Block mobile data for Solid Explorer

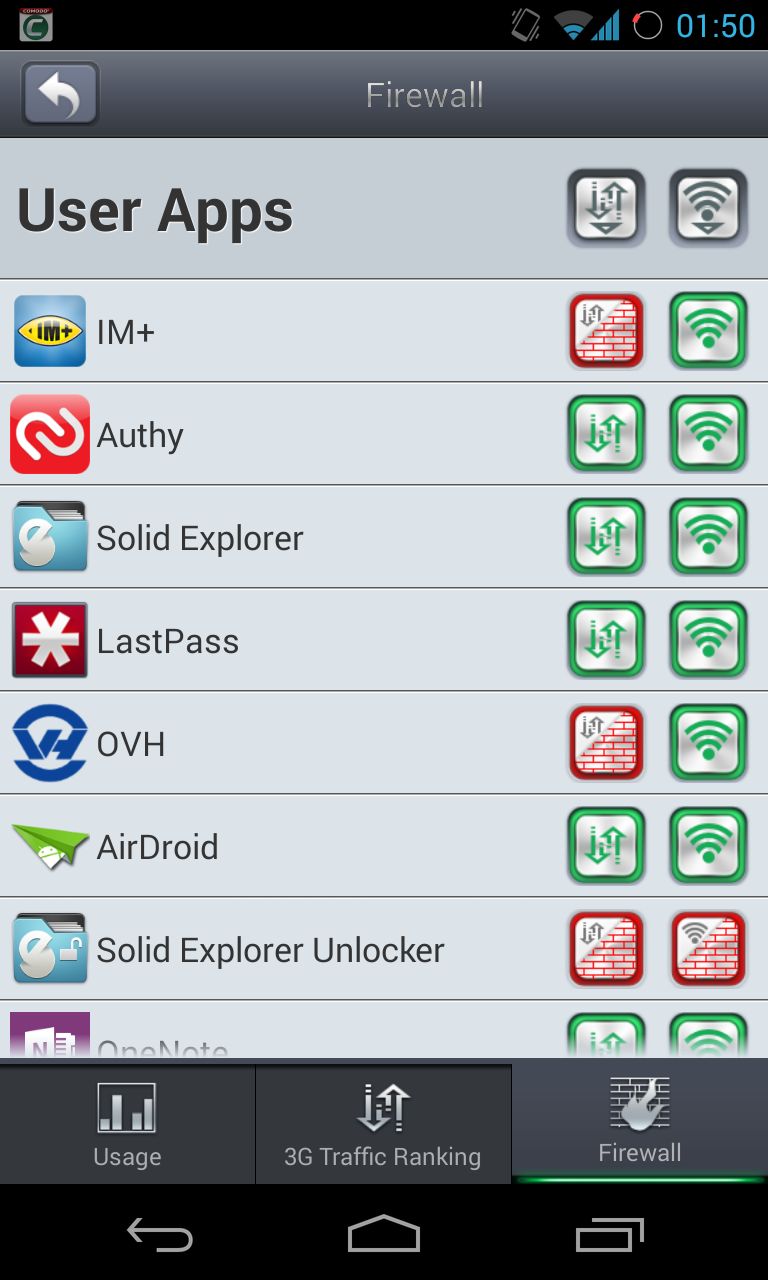[x=606, y=537]
